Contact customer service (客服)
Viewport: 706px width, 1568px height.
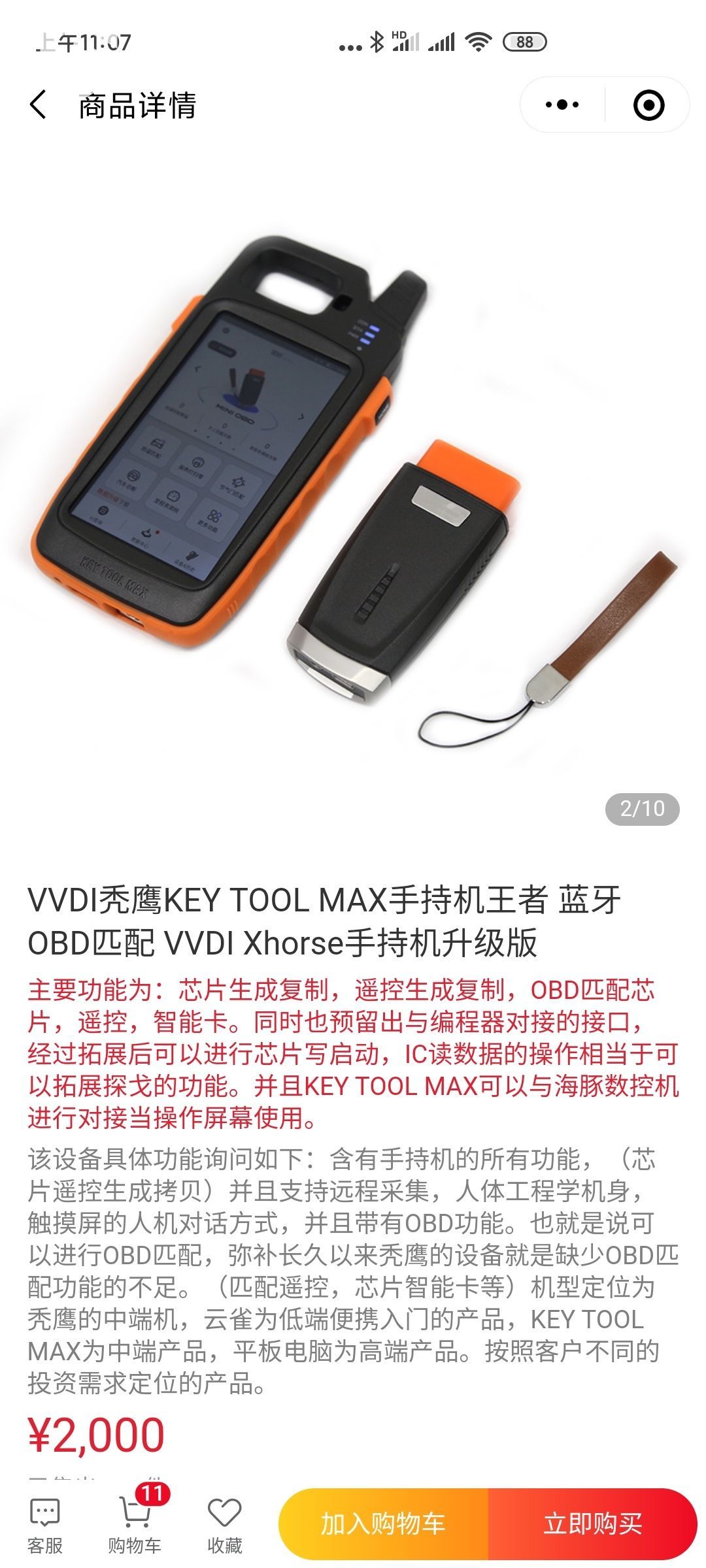(45, 1525)
